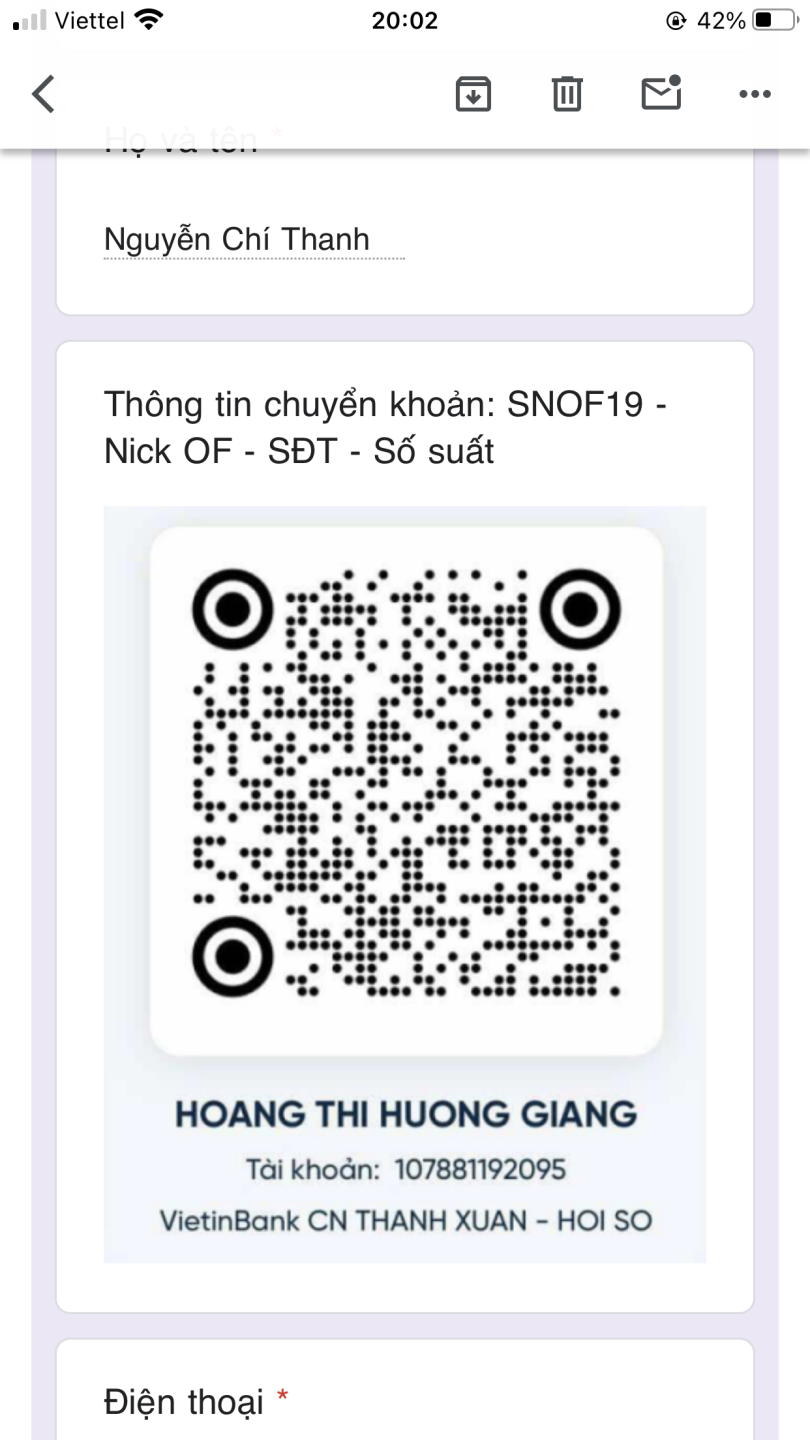The image size is (810, 1440).
Task: Tap the name field showing Nguyễn Chí Thanh
Action: click(253, 240)
